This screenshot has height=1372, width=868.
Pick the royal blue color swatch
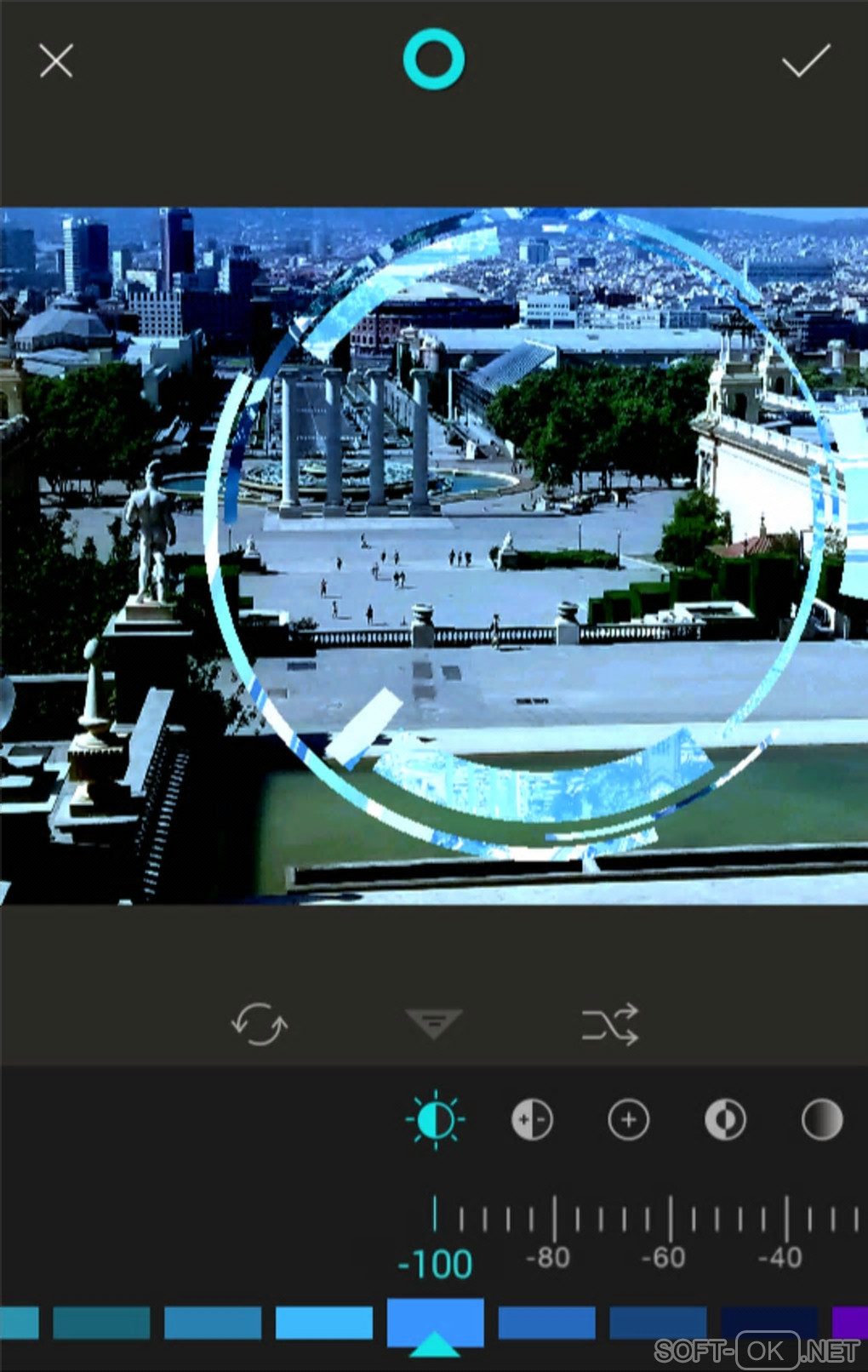pyautogui.click(x=546, y=1323)
